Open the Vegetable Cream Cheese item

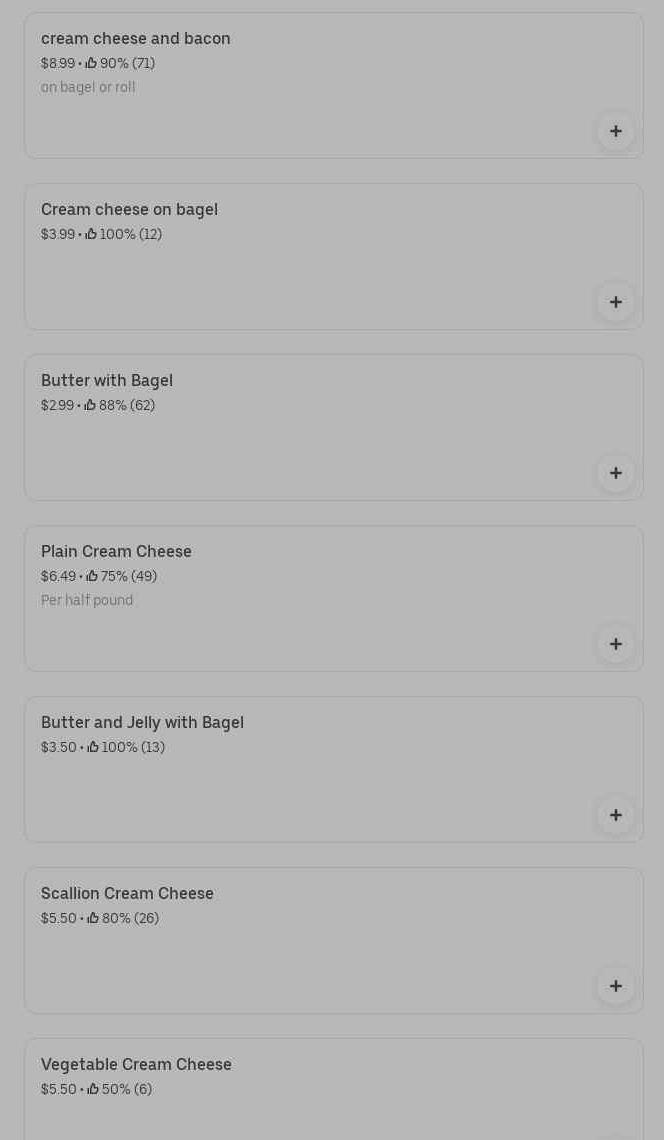pyautogui.click(x=300, y=1088)
